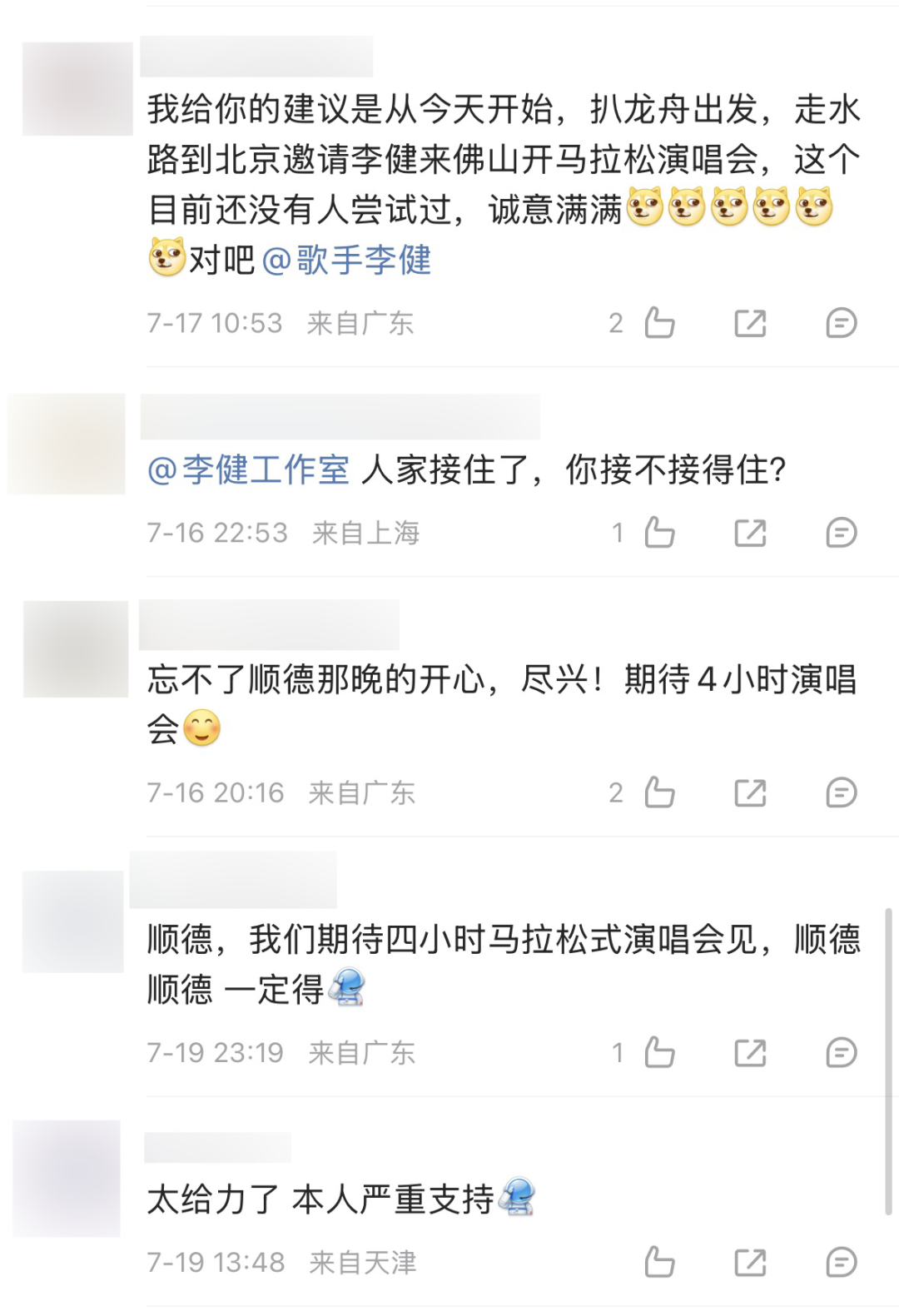The height and width of the screenshot is (1316, 899).
Task: Reply to the 太给力了 comment
Action: [841, 1263]
